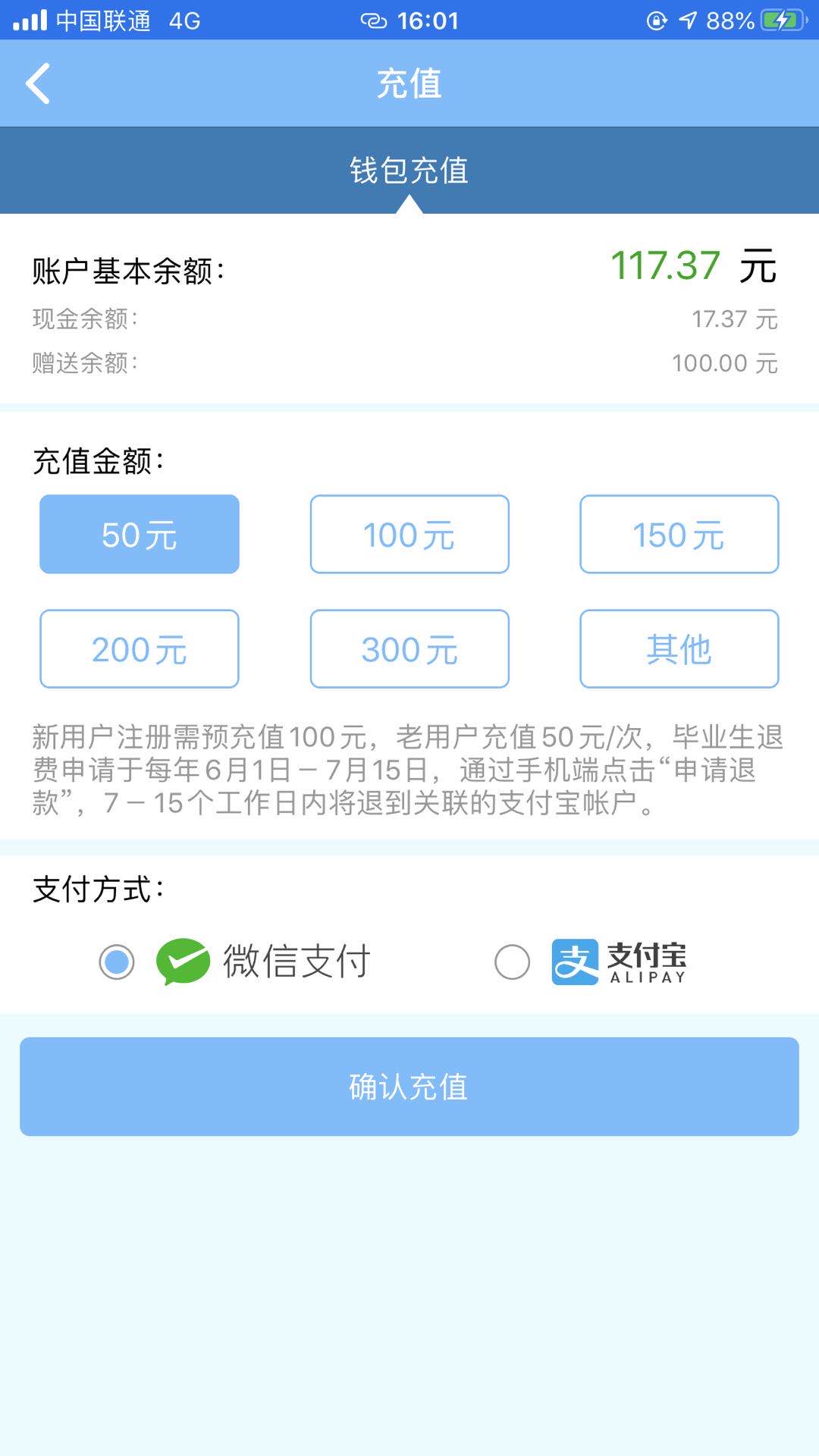The height and width of the screenshot is (1456, 819).
Task: Deselect the highlighted 50元 amount
Action: pyautogui.click(x=139, y=533)
